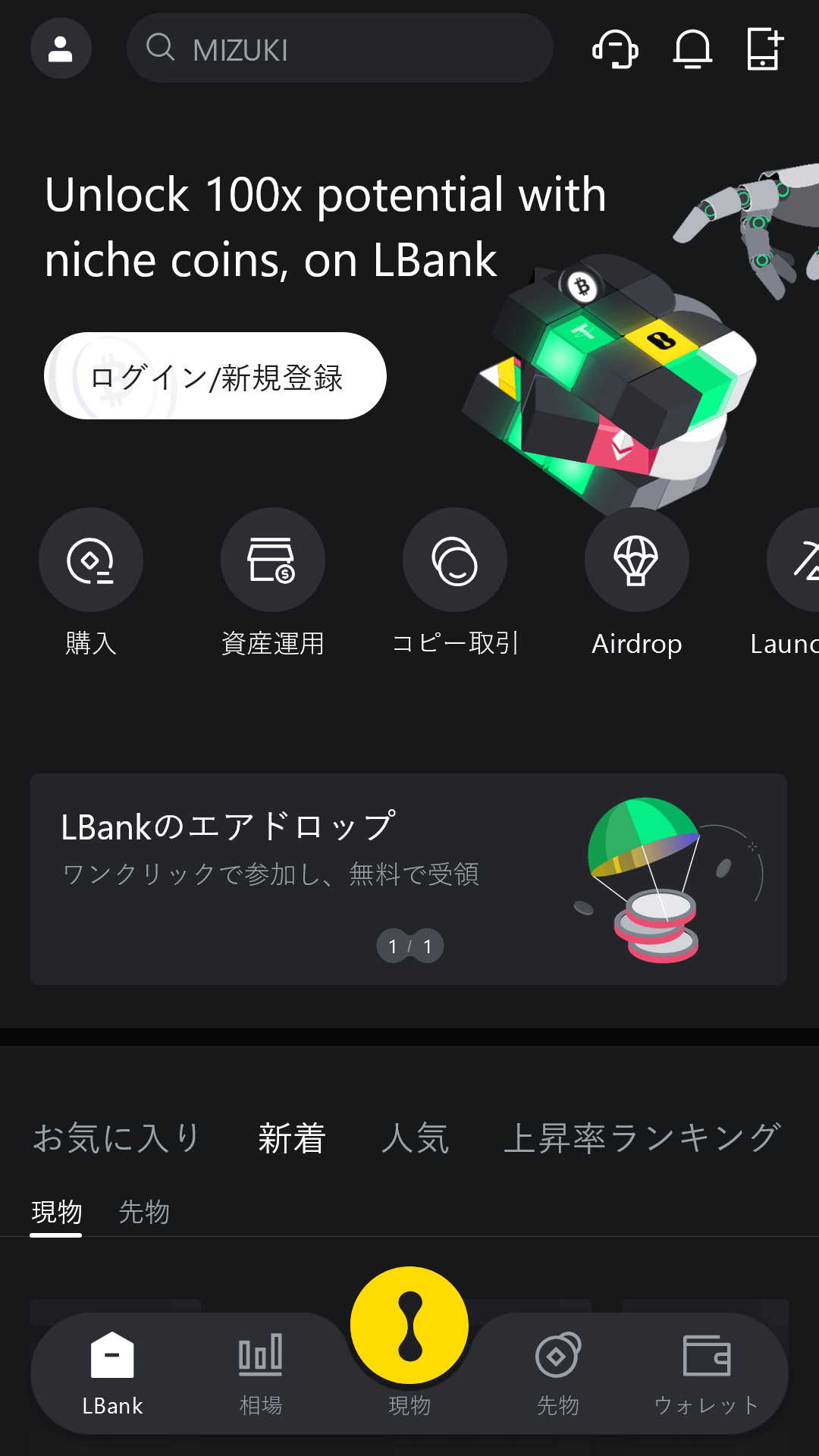Image resolution: width=819 pixels, height=1456 pixels.
Task: Open the 上昇率ランキング ranking tab
Action: (641, 1136)
